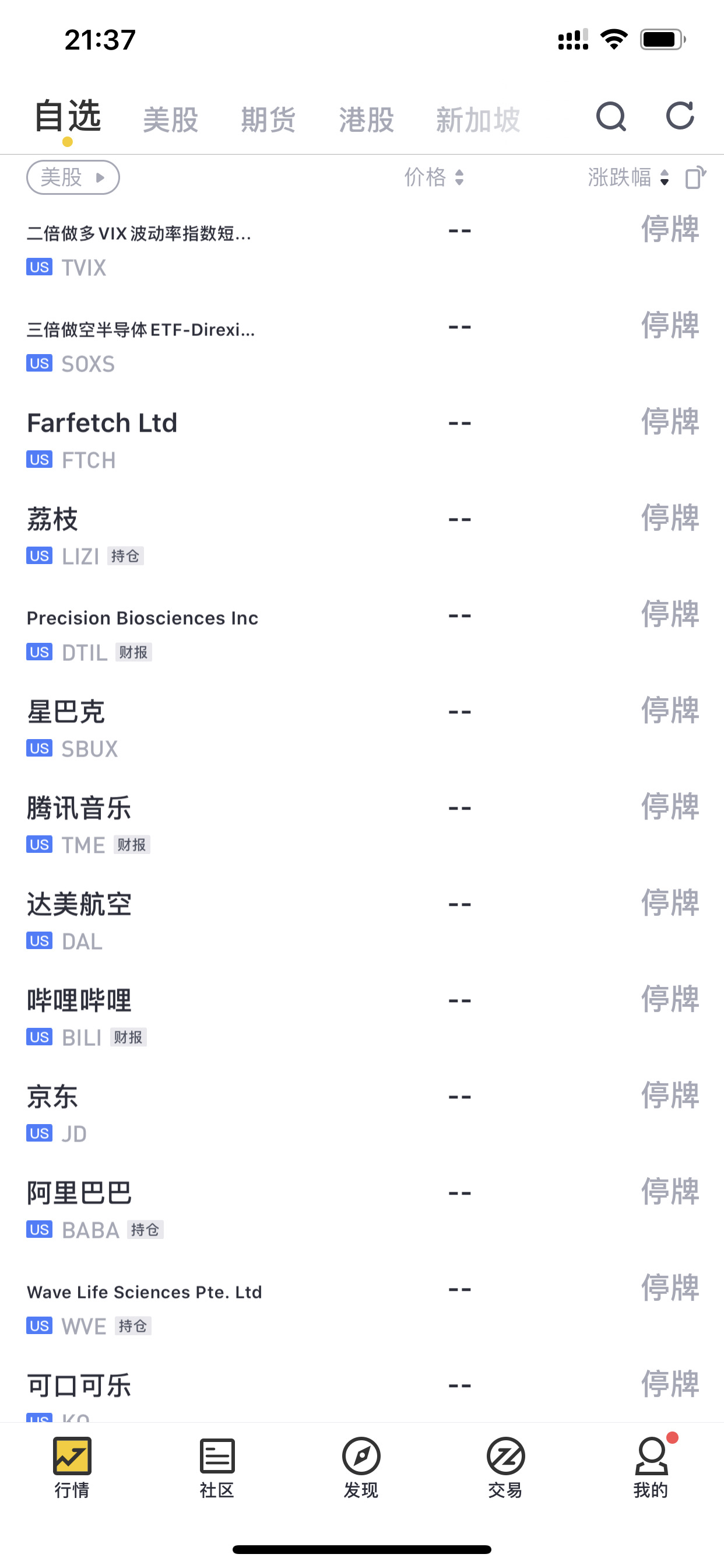Switch to the 美股 top tab

click(x=170, y=120)
